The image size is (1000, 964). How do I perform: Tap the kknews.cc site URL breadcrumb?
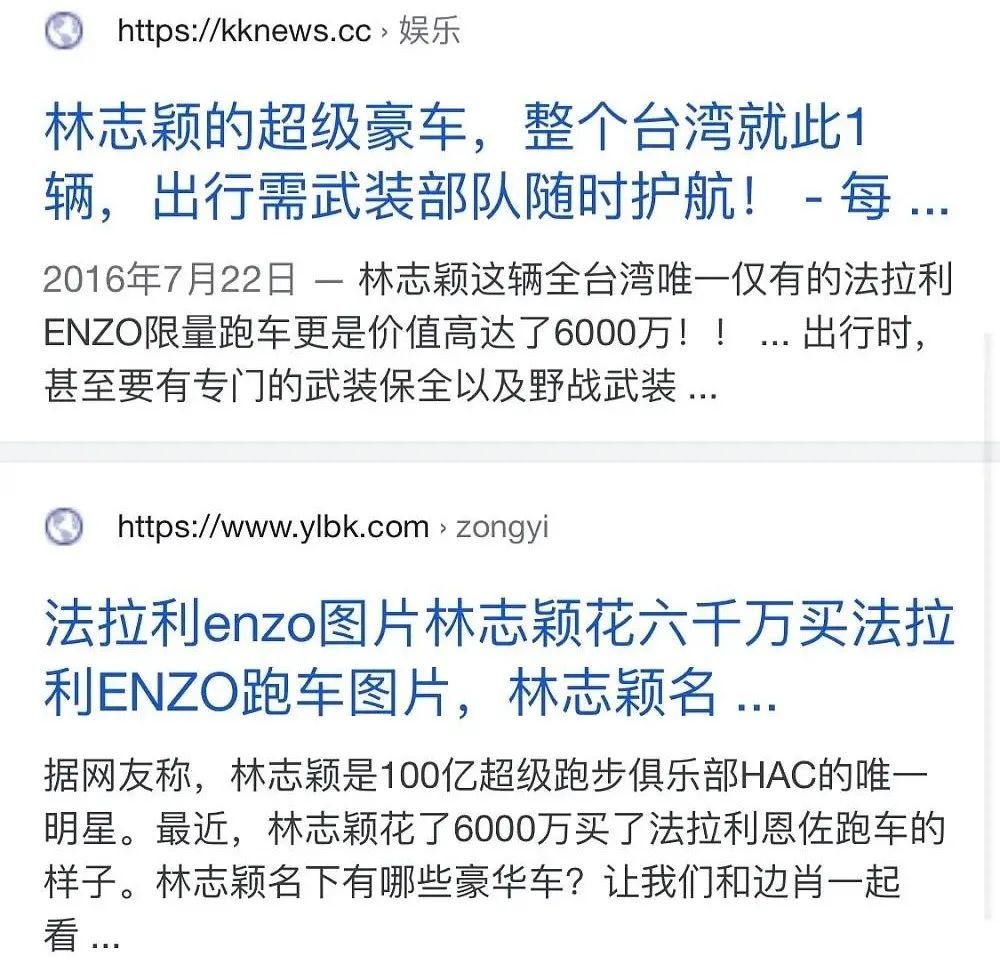pyautogui.click(x=287, y=31)
